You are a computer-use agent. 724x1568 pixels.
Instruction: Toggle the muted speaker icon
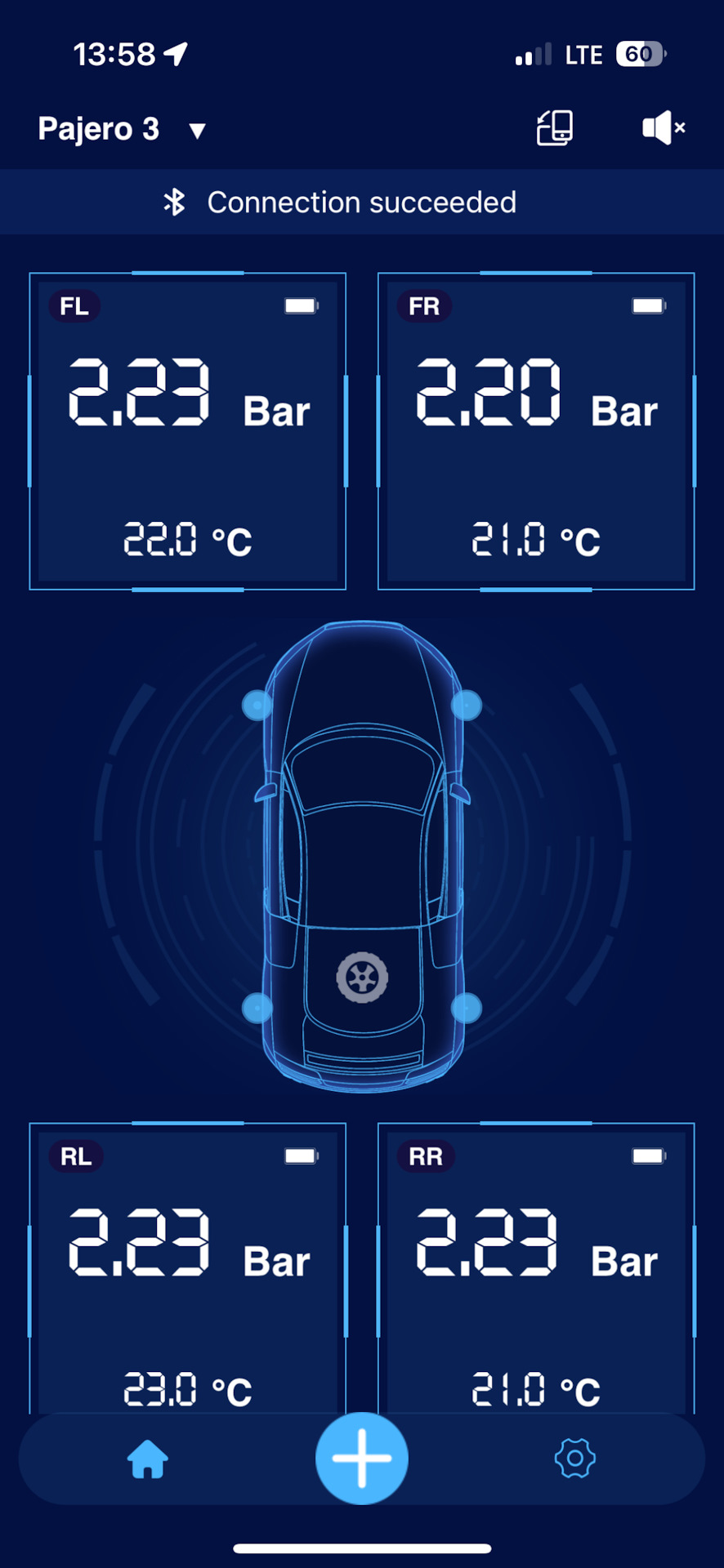[x=664, y=128]
